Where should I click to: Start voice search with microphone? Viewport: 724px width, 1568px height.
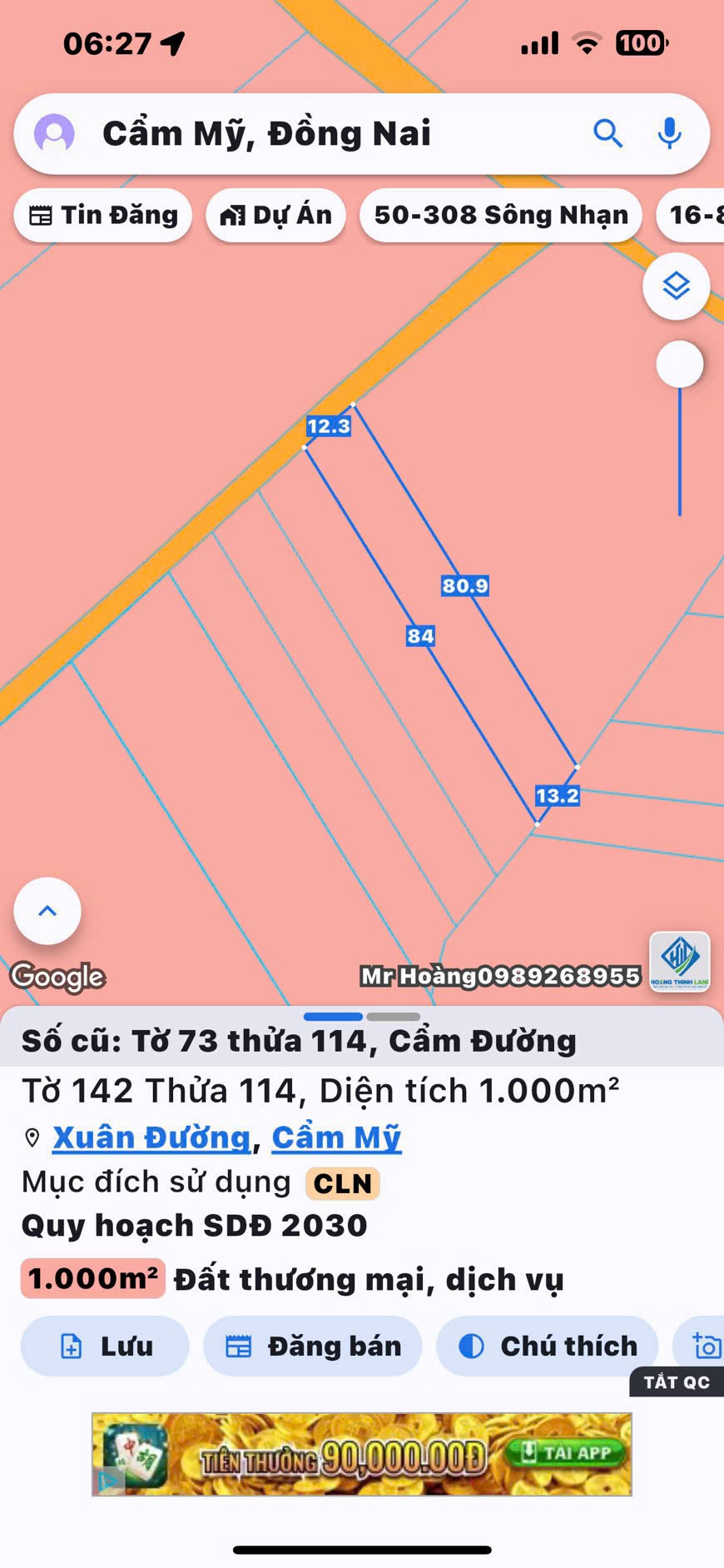pyautogui.click(x=669, y=133)
